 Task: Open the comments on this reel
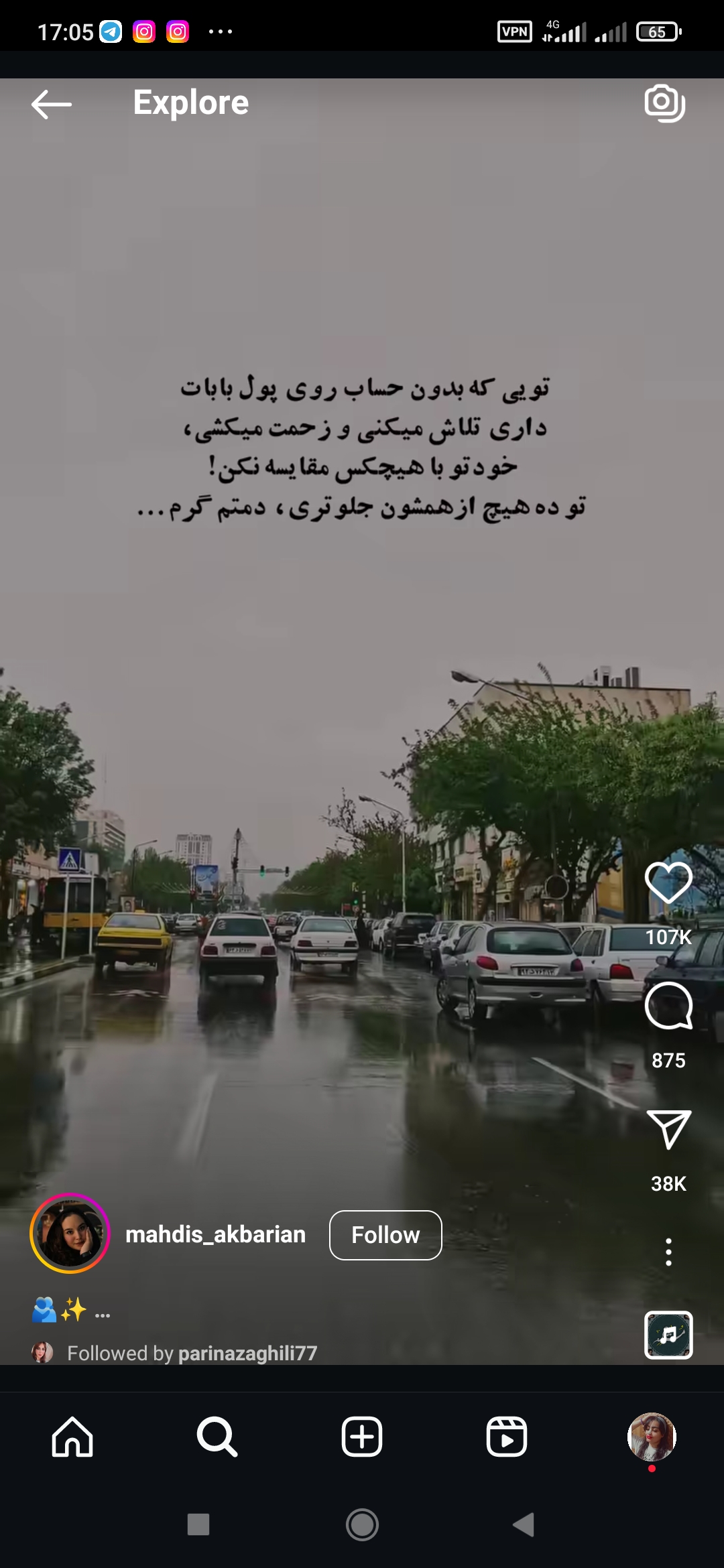[668, 1006]
